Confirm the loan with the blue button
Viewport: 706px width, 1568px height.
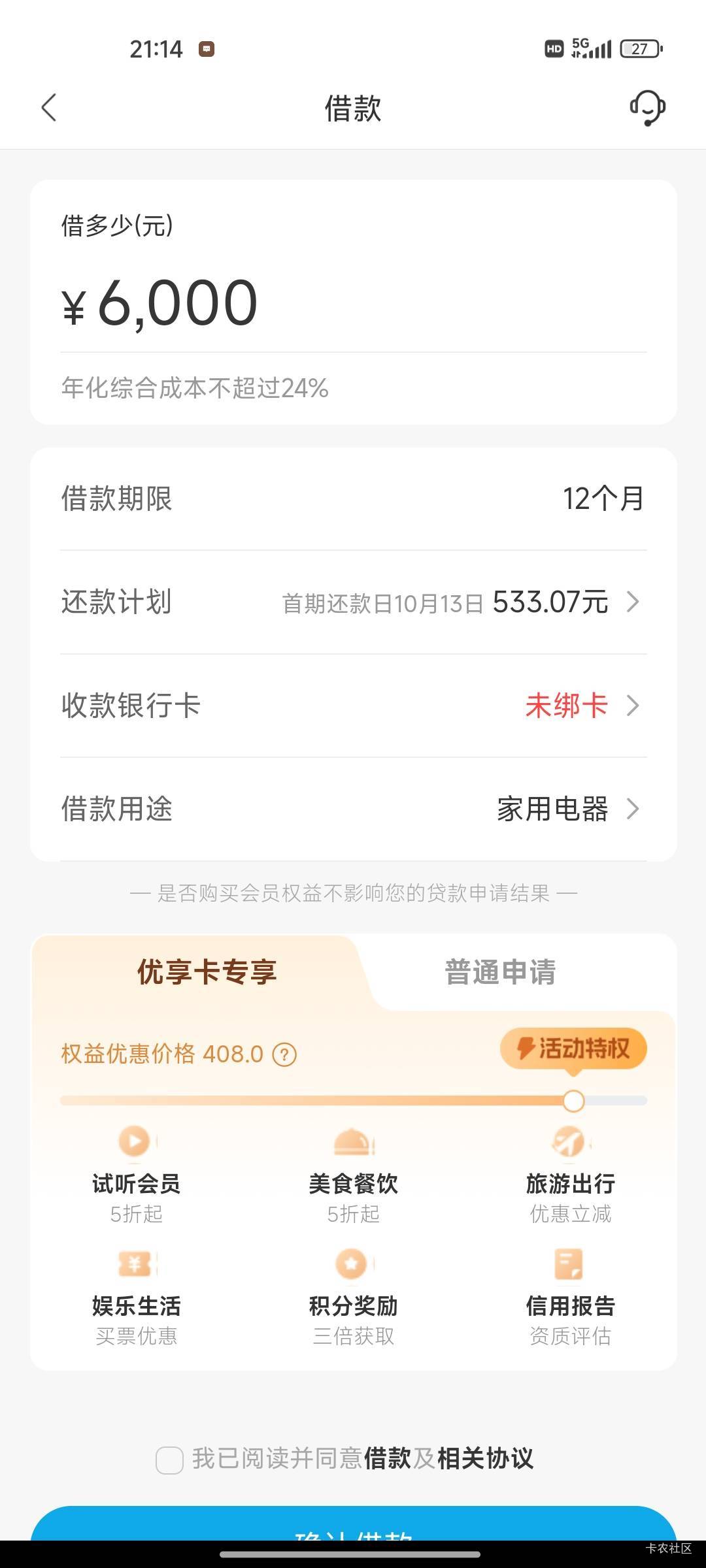tap(353, 1524)
